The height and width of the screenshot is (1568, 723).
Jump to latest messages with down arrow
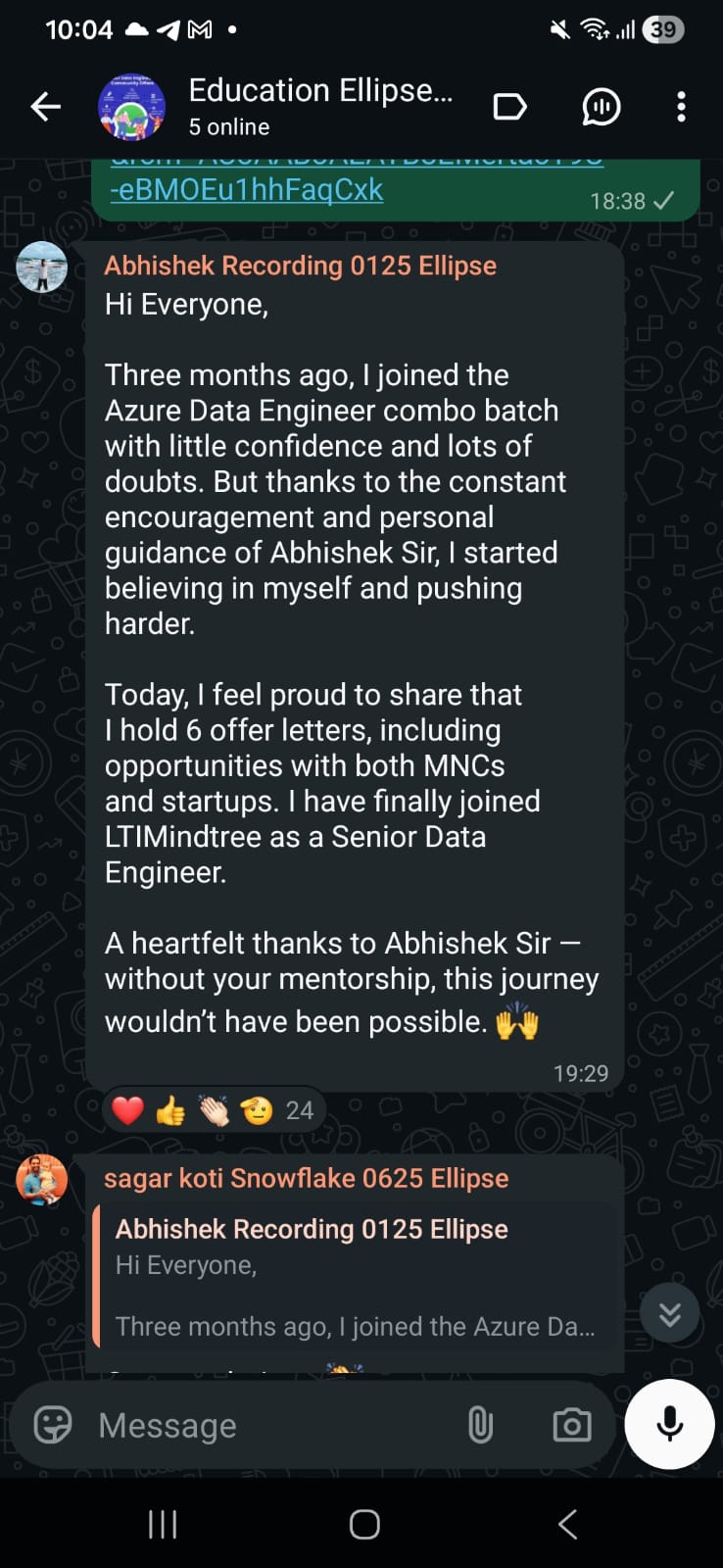click(x=670, y=1314)
